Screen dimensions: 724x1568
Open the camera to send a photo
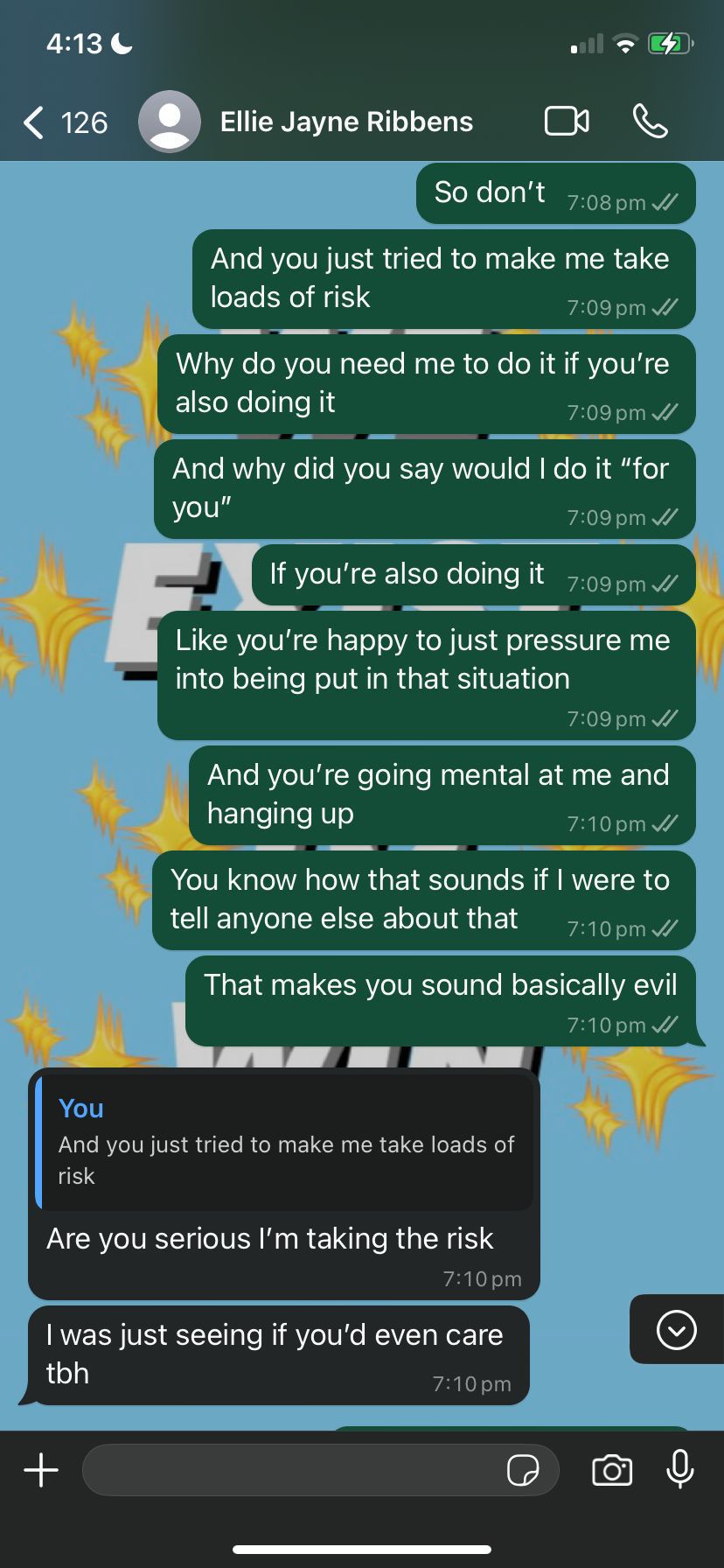[612, 1470]
